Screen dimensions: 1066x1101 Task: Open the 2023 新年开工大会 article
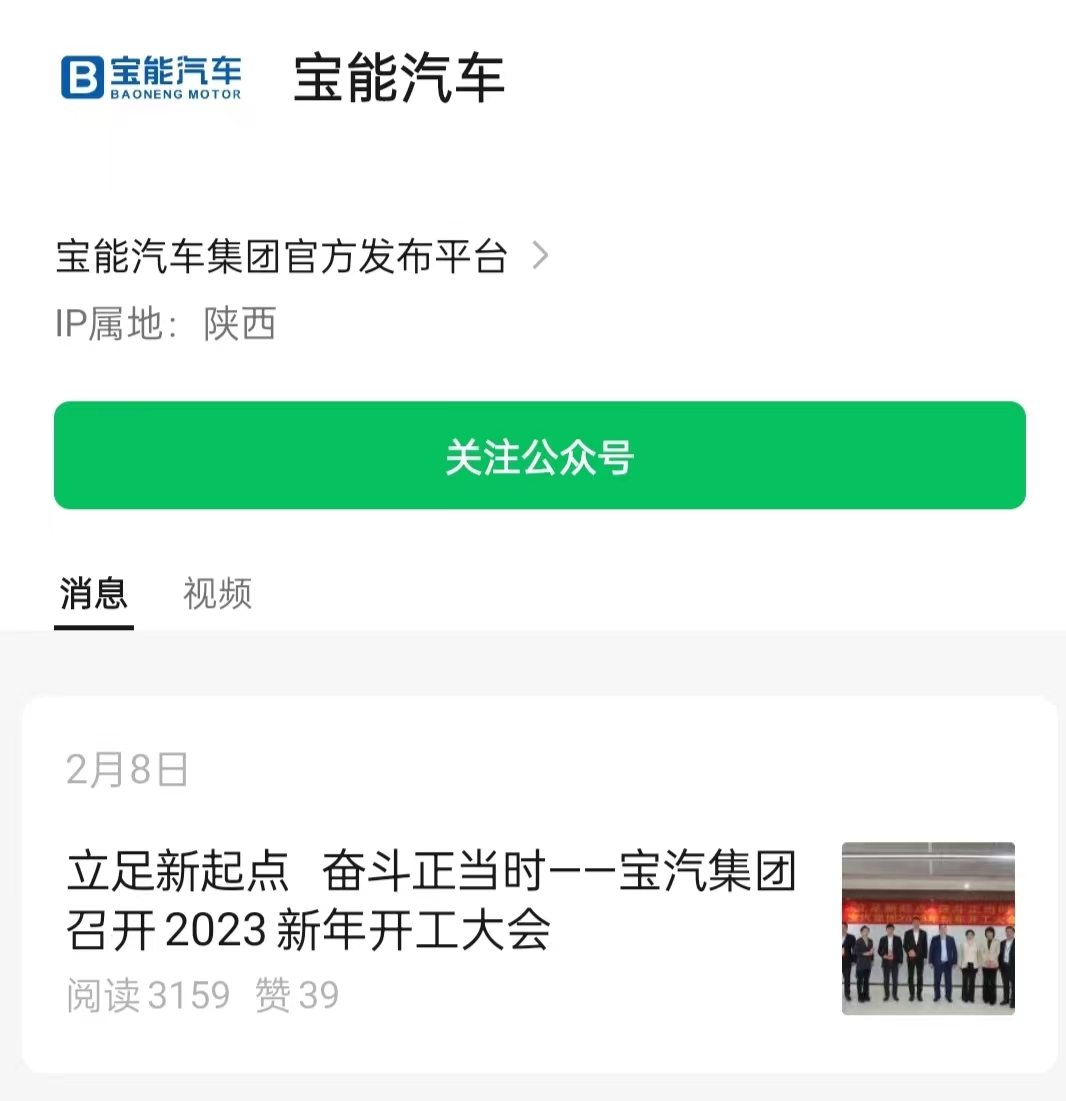coord(432,900)
